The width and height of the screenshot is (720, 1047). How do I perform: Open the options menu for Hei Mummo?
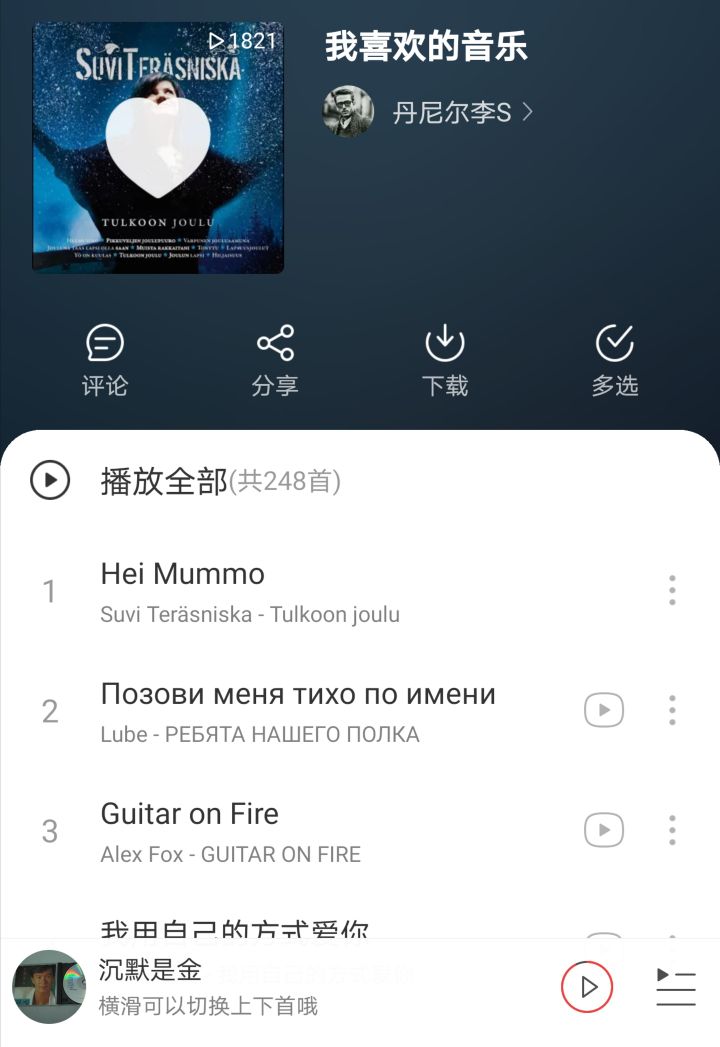672,591
